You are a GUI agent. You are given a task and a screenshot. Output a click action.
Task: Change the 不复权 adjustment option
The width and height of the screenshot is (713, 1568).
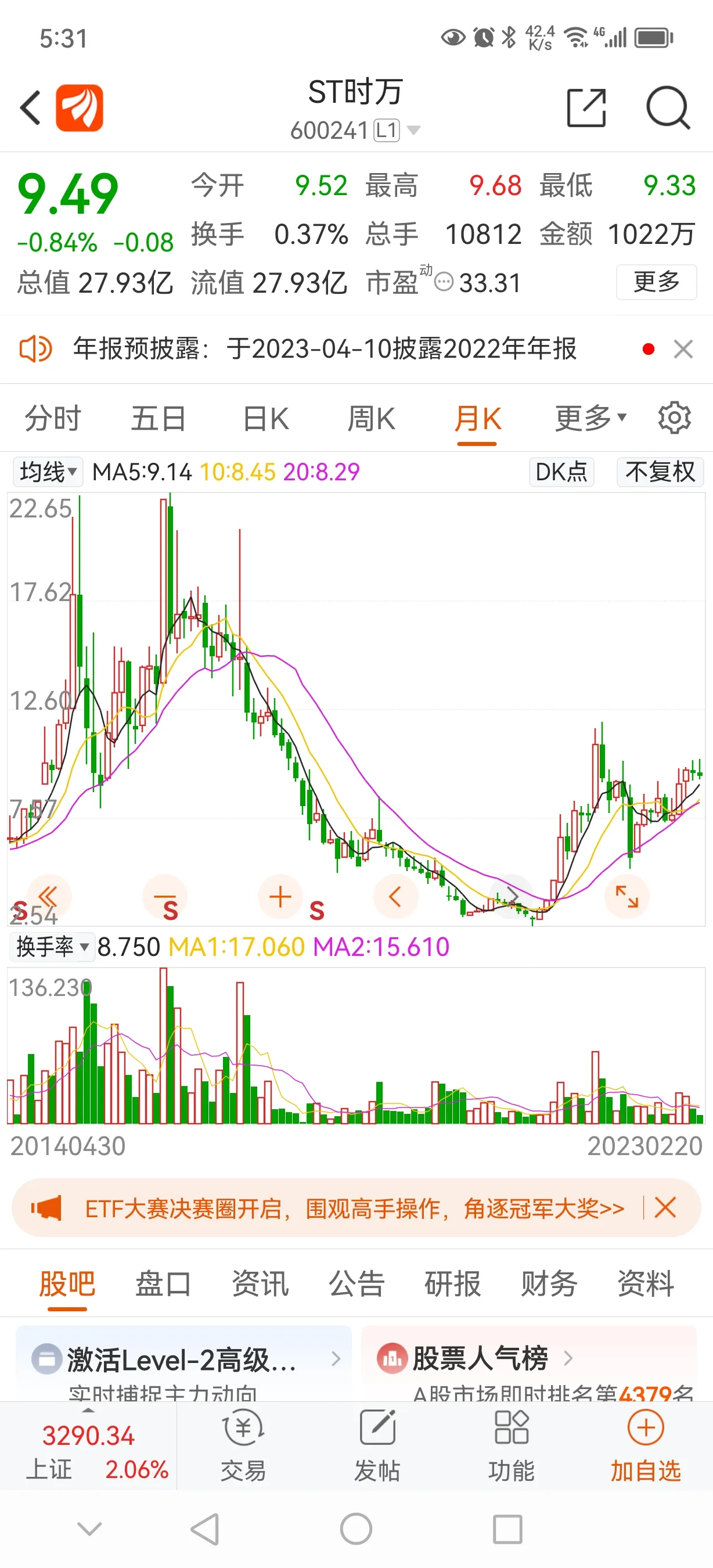pyautogui.click(x=660, y=472)
